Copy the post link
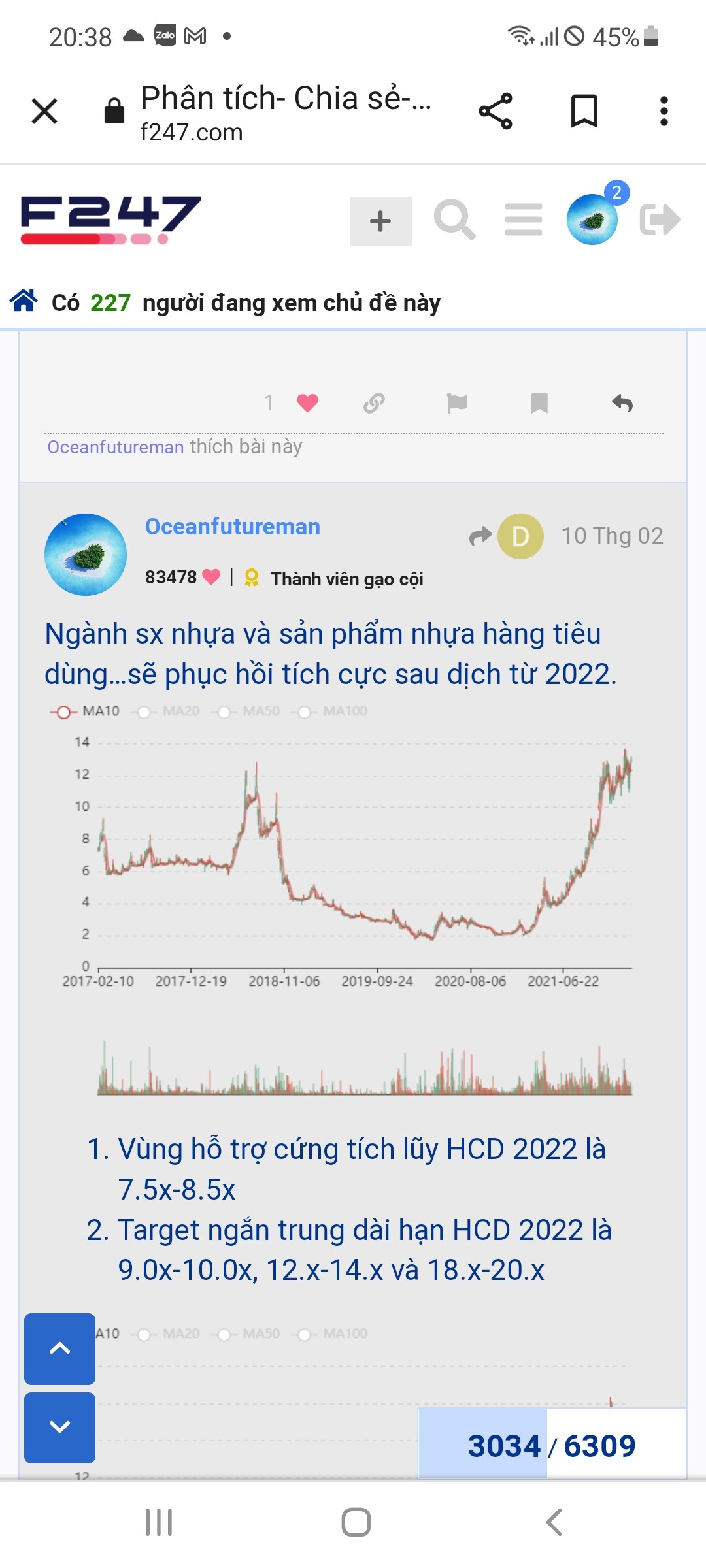The image size is (706, 1568). 374,403
